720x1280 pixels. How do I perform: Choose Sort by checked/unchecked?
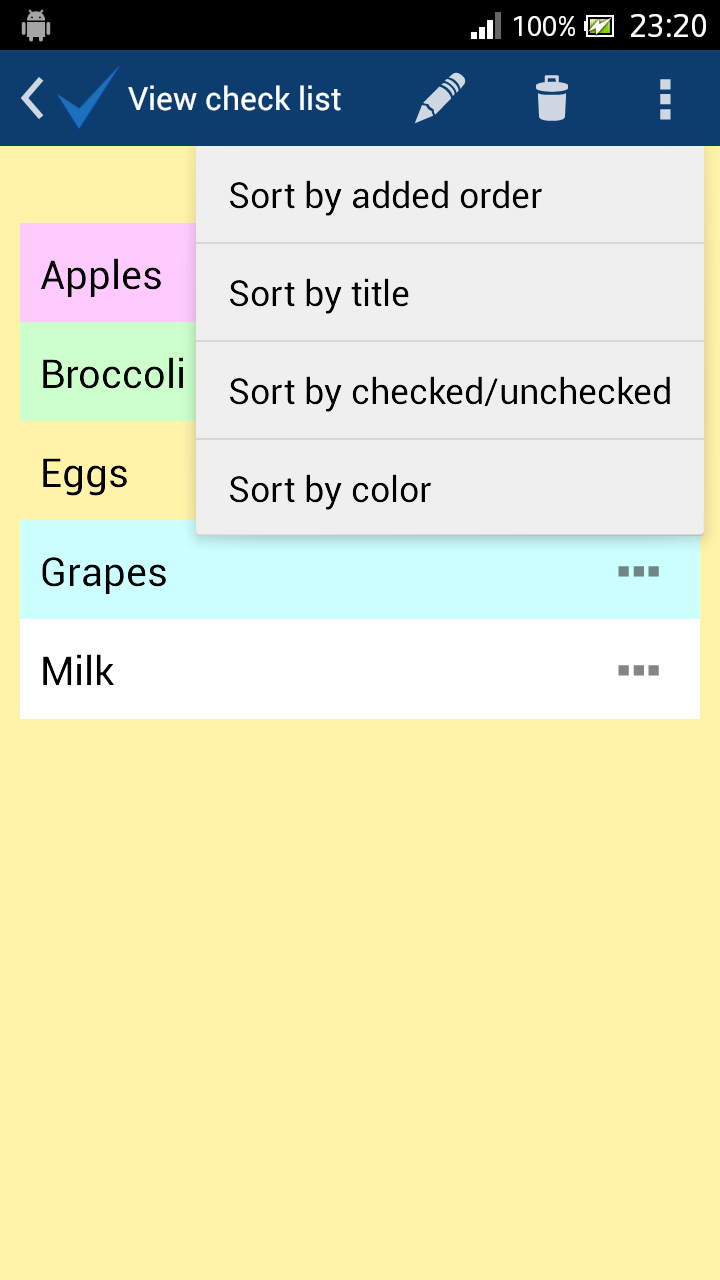[x=450, y=391]
